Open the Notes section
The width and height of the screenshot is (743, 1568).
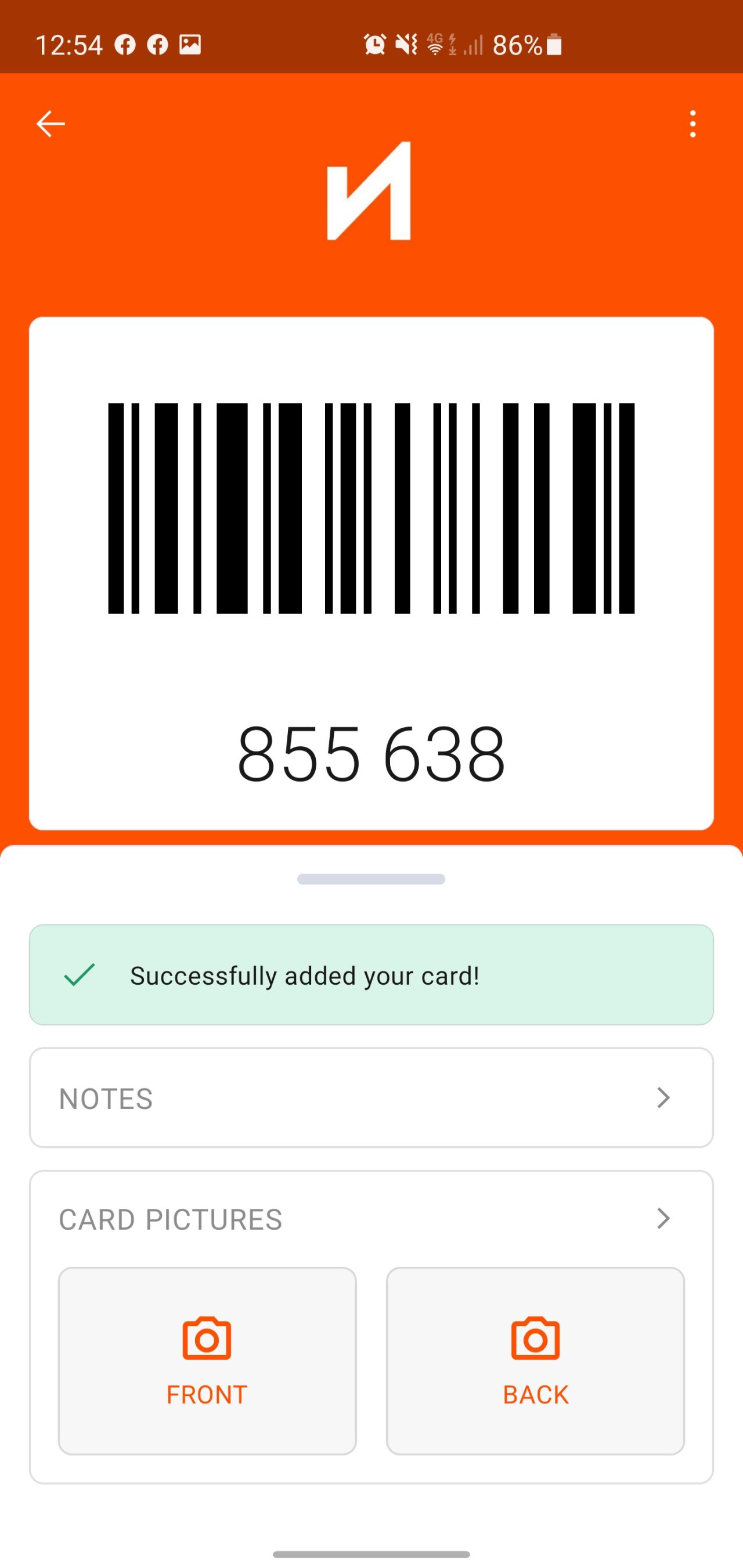[371, 1097]
